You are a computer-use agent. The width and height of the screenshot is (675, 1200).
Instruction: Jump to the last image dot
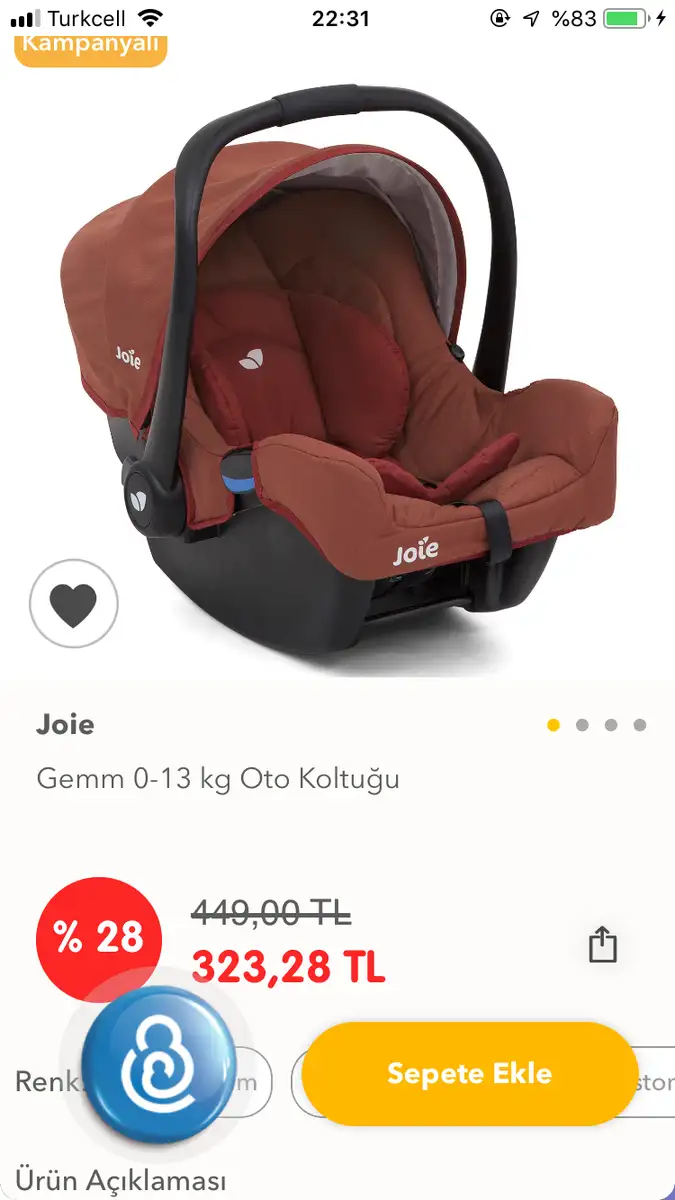tap(640, 725)
